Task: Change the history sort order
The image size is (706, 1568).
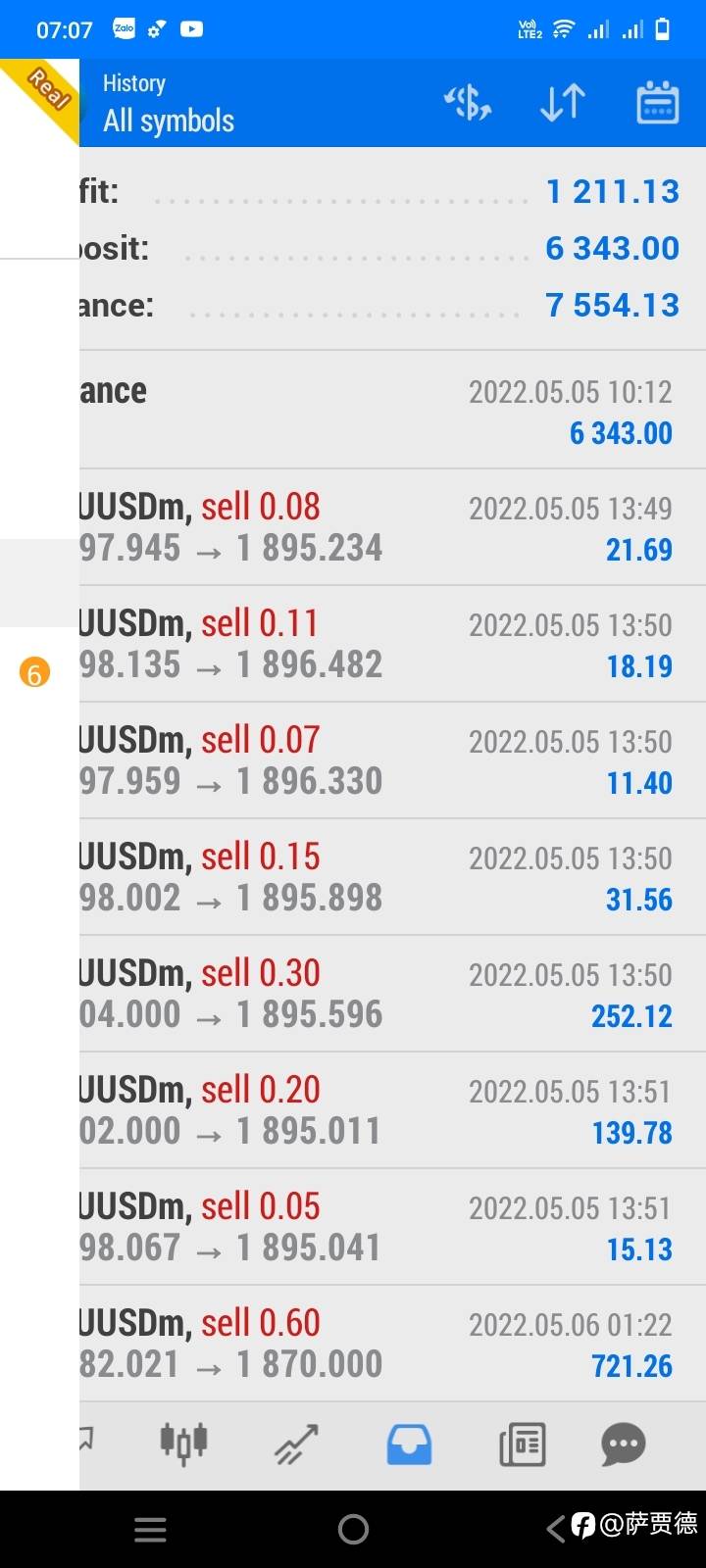Action: (x=563, y=103)
